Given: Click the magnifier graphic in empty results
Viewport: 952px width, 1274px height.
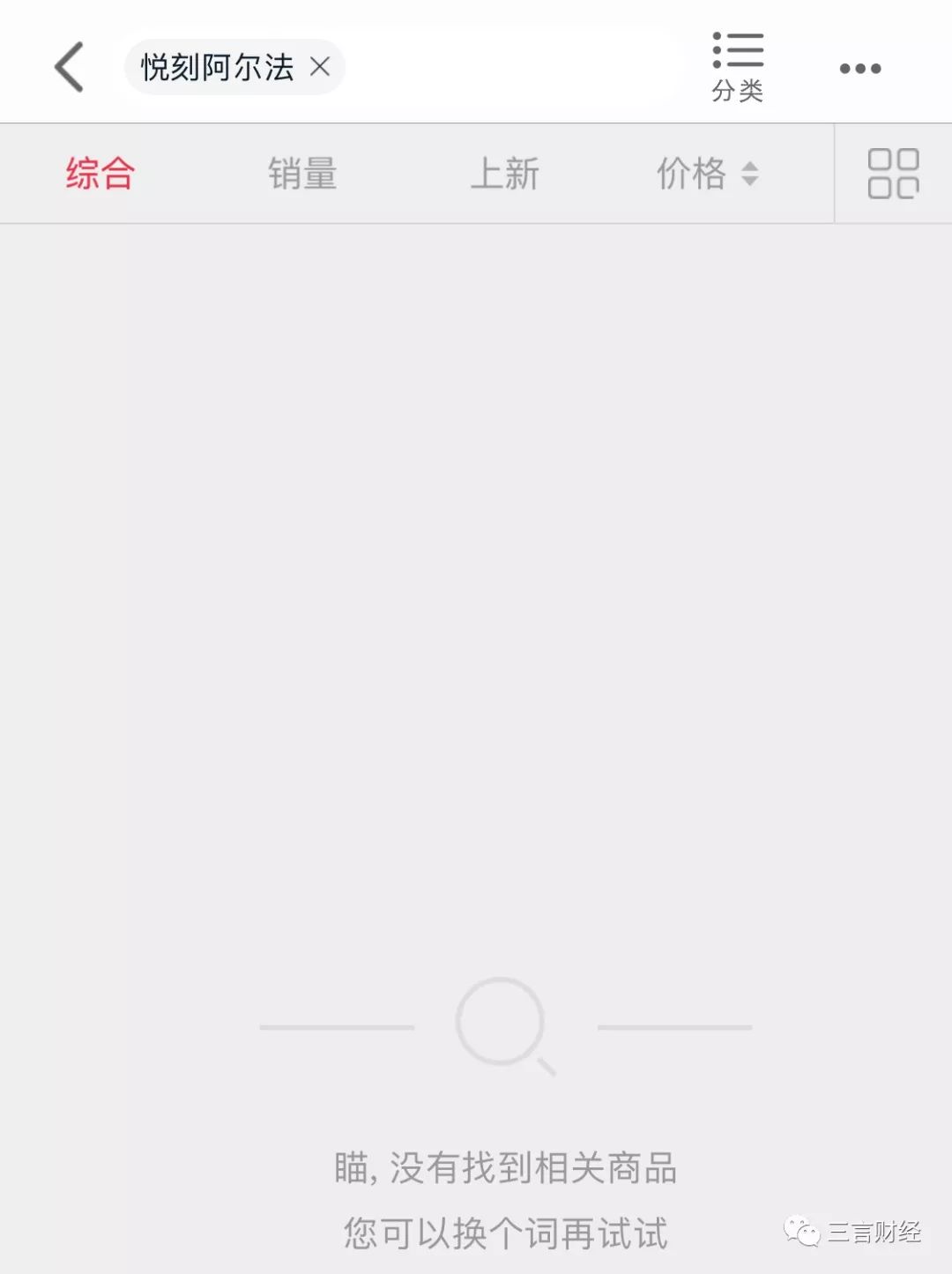Looking at the screenshot, I should (504, 1025).
